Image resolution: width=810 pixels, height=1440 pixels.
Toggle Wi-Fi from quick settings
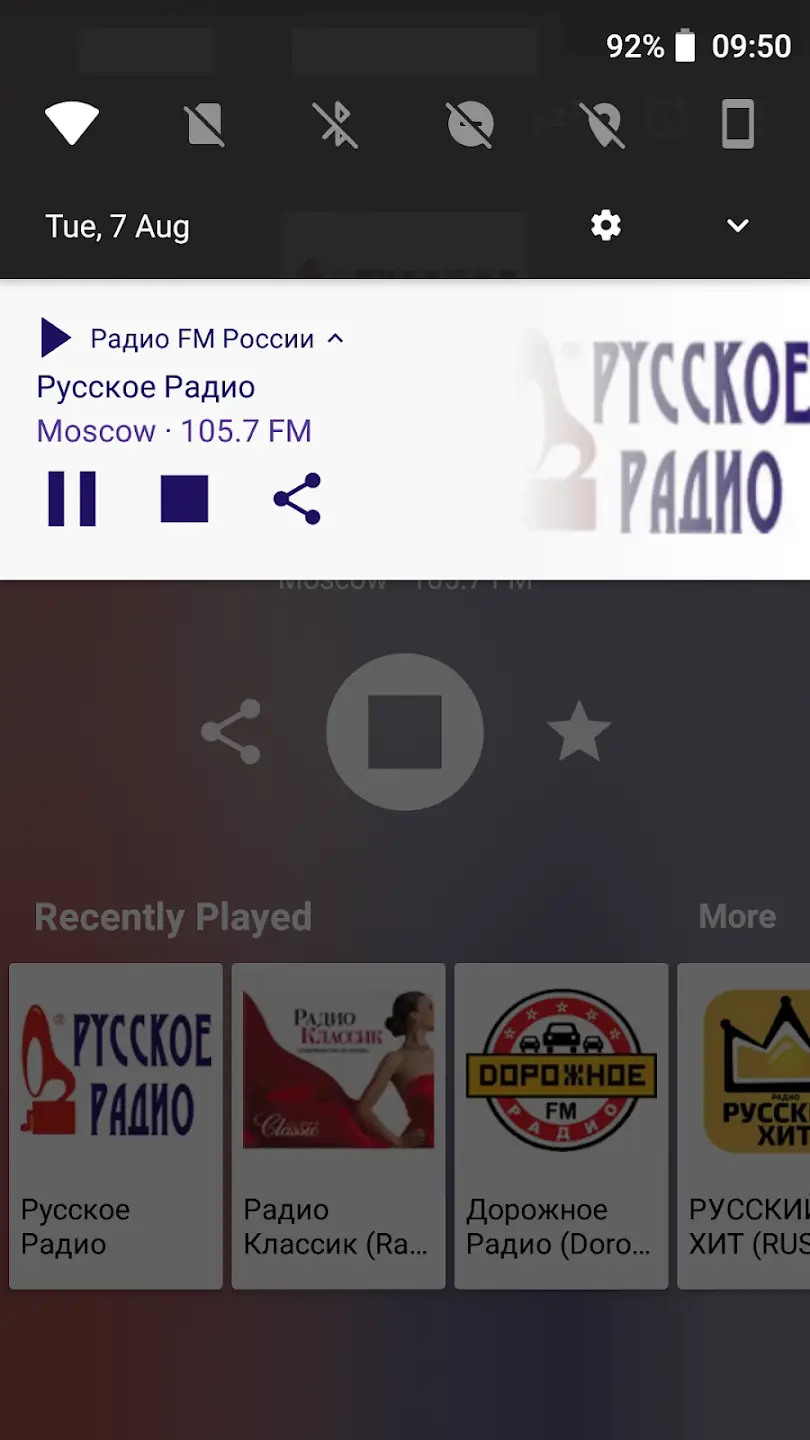[70, 124]
